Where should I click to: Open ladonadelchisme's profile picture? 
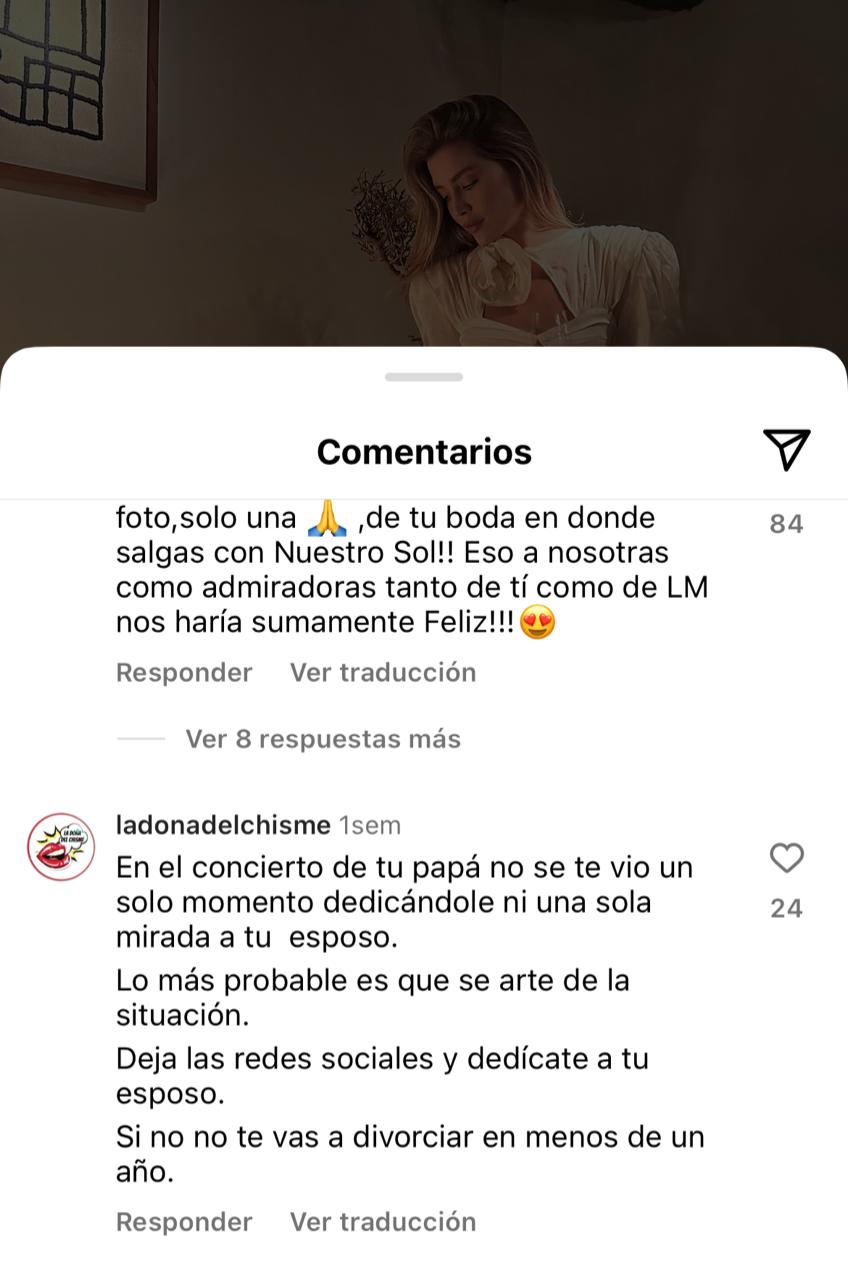[60, 846]
